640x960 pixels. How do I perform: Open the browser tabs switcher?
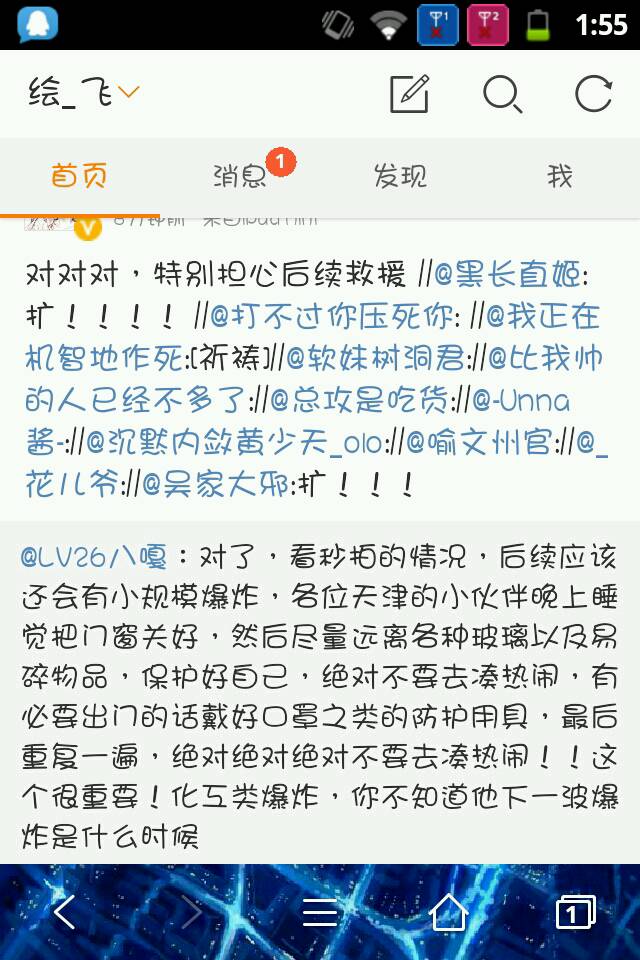pos(574,912)
